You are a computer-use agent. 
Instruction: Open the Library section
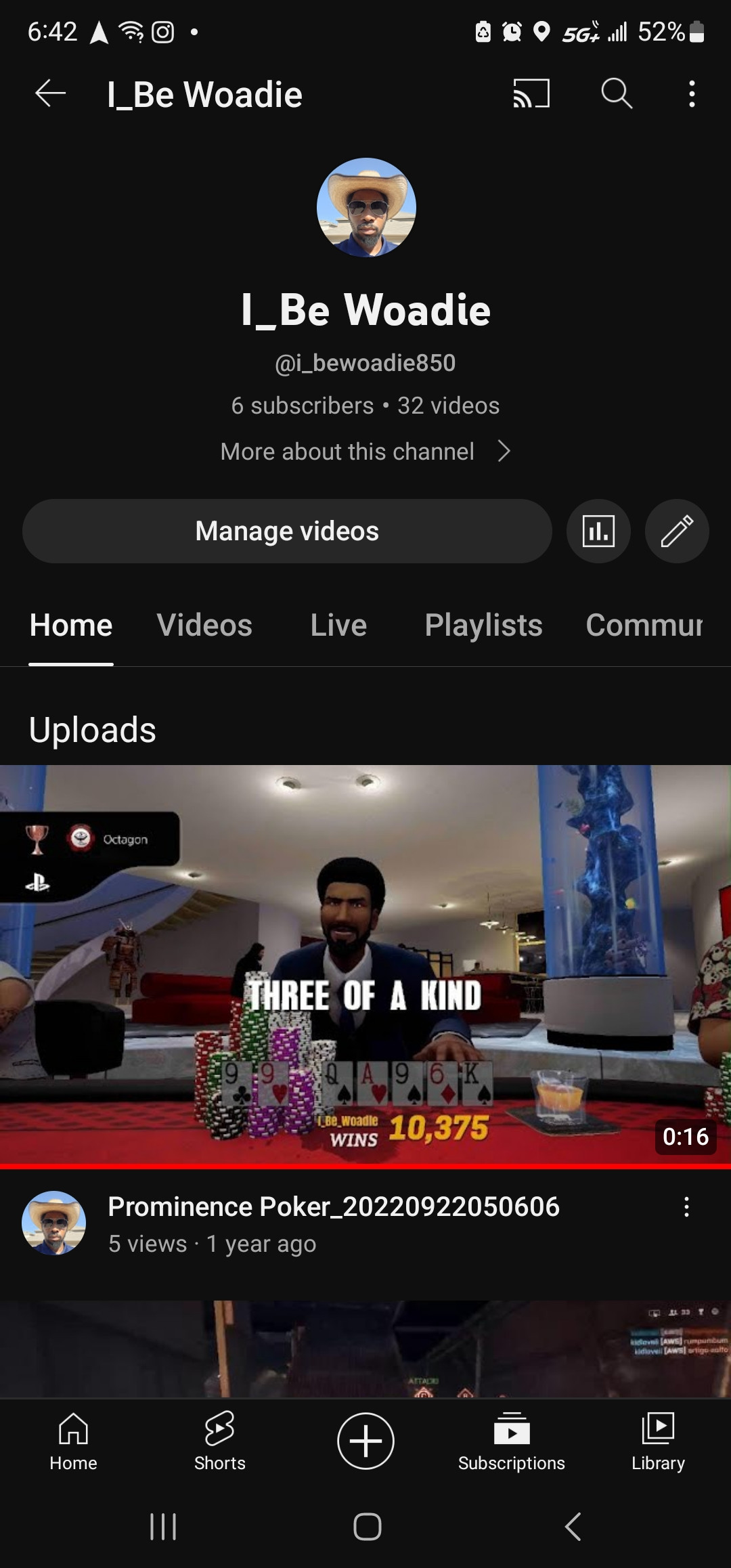click(658, 1441)
